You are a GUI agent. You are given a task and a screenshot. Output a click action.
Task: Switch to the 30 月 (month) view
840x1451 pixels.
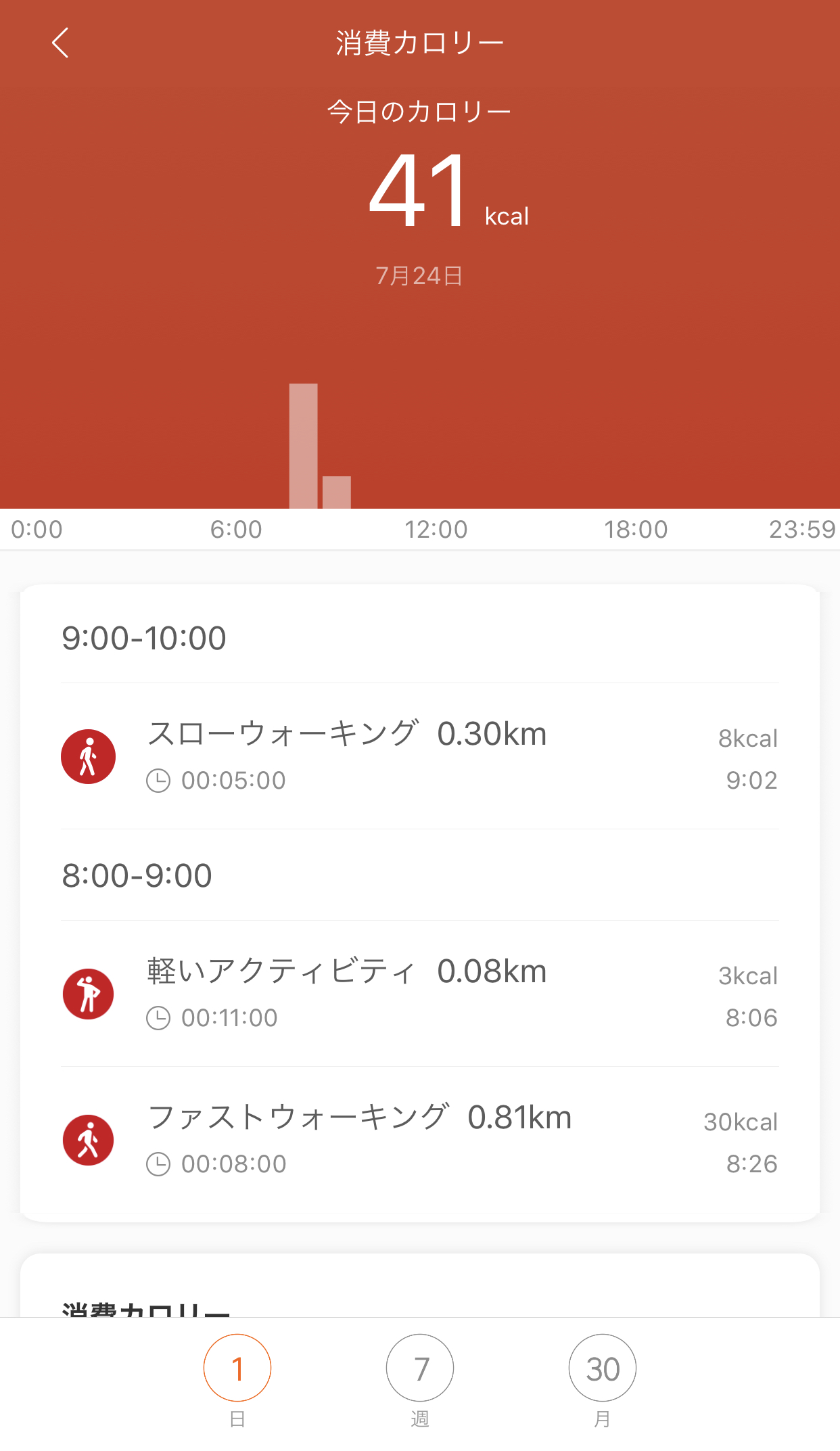(603, 1380)
